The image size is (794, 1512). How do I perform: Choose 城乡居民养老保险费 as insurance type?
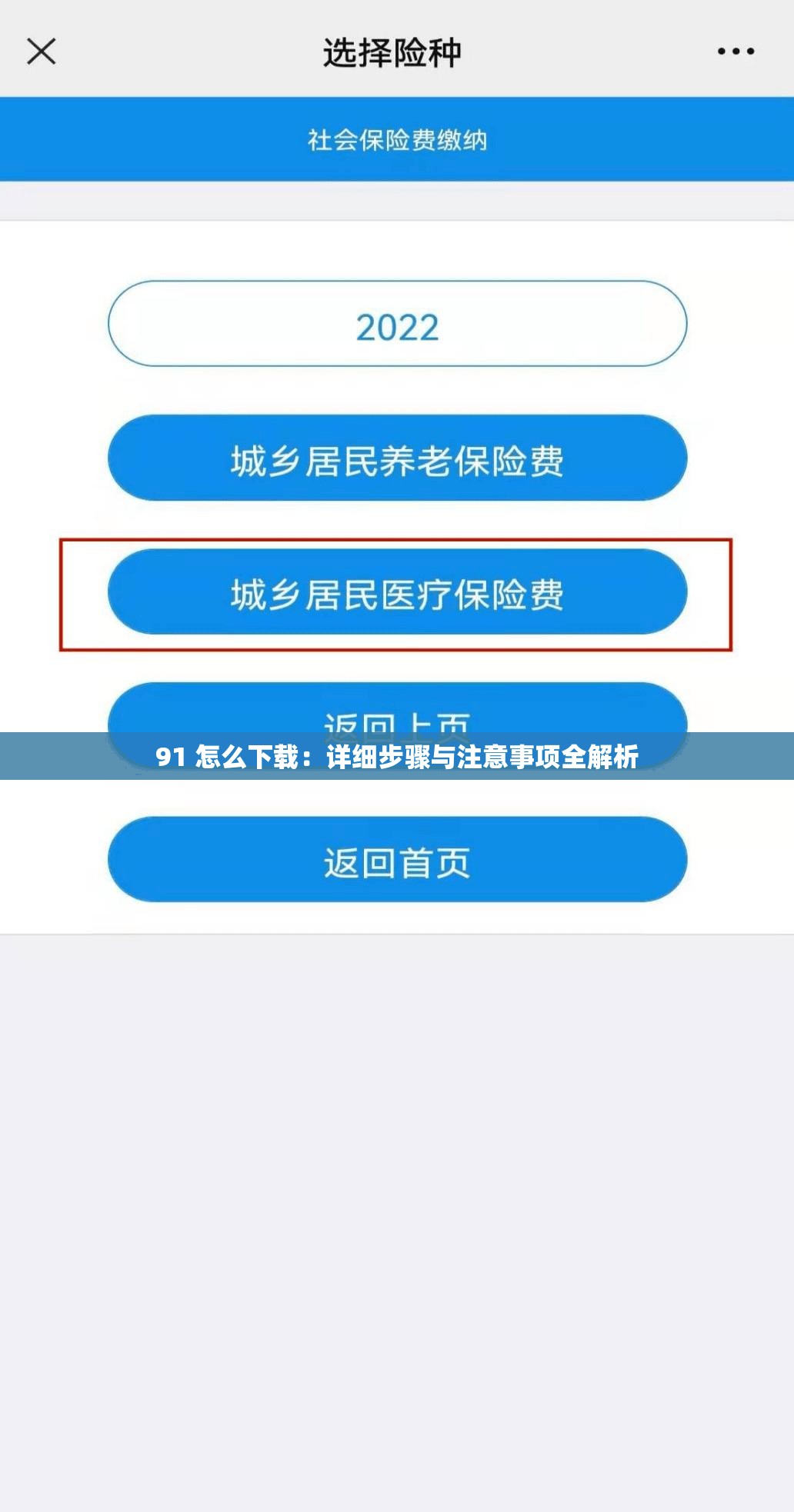click(397, 459)
